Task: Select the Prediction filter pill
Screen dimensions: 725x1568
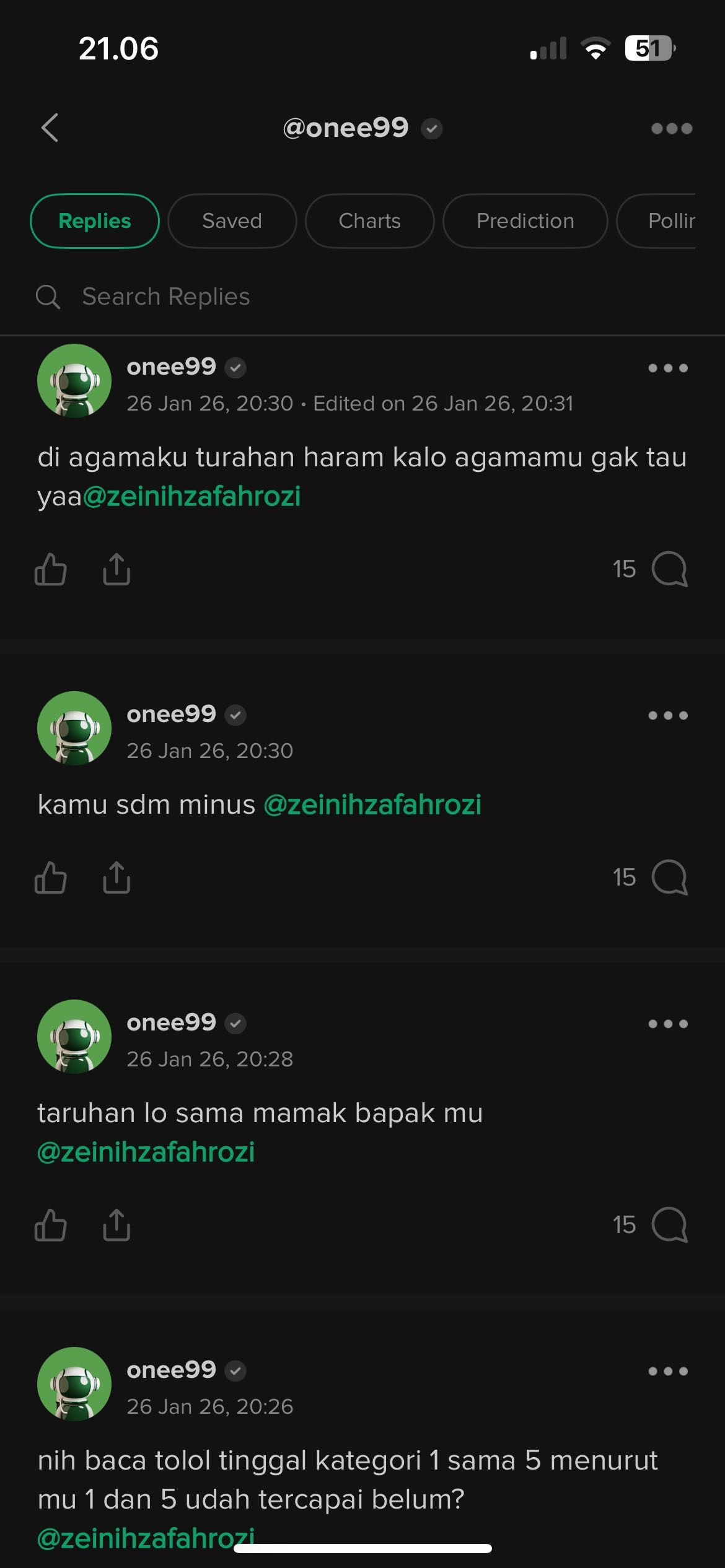Action: [525, 221]
